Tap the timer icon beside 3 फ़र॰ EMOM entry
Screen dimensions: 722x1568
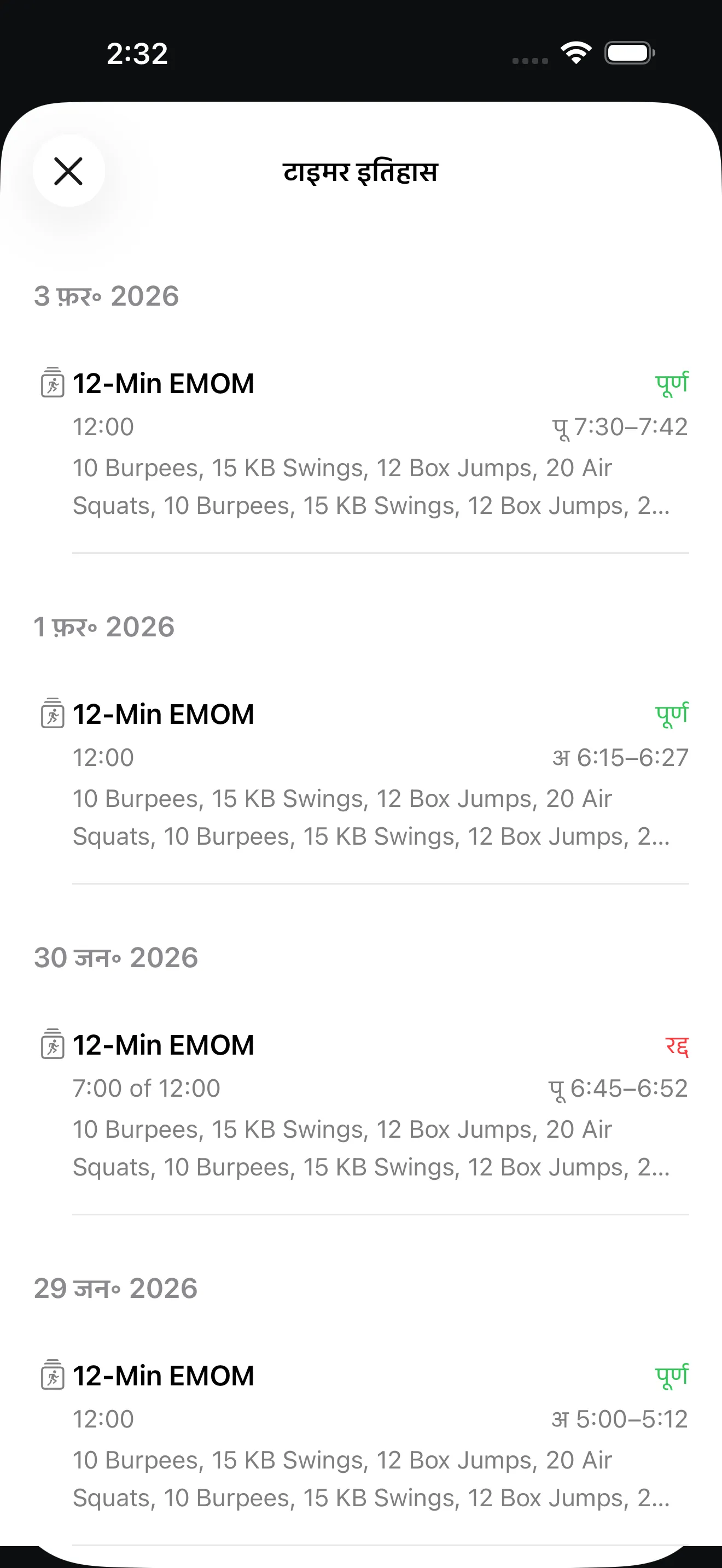[53, 383]
